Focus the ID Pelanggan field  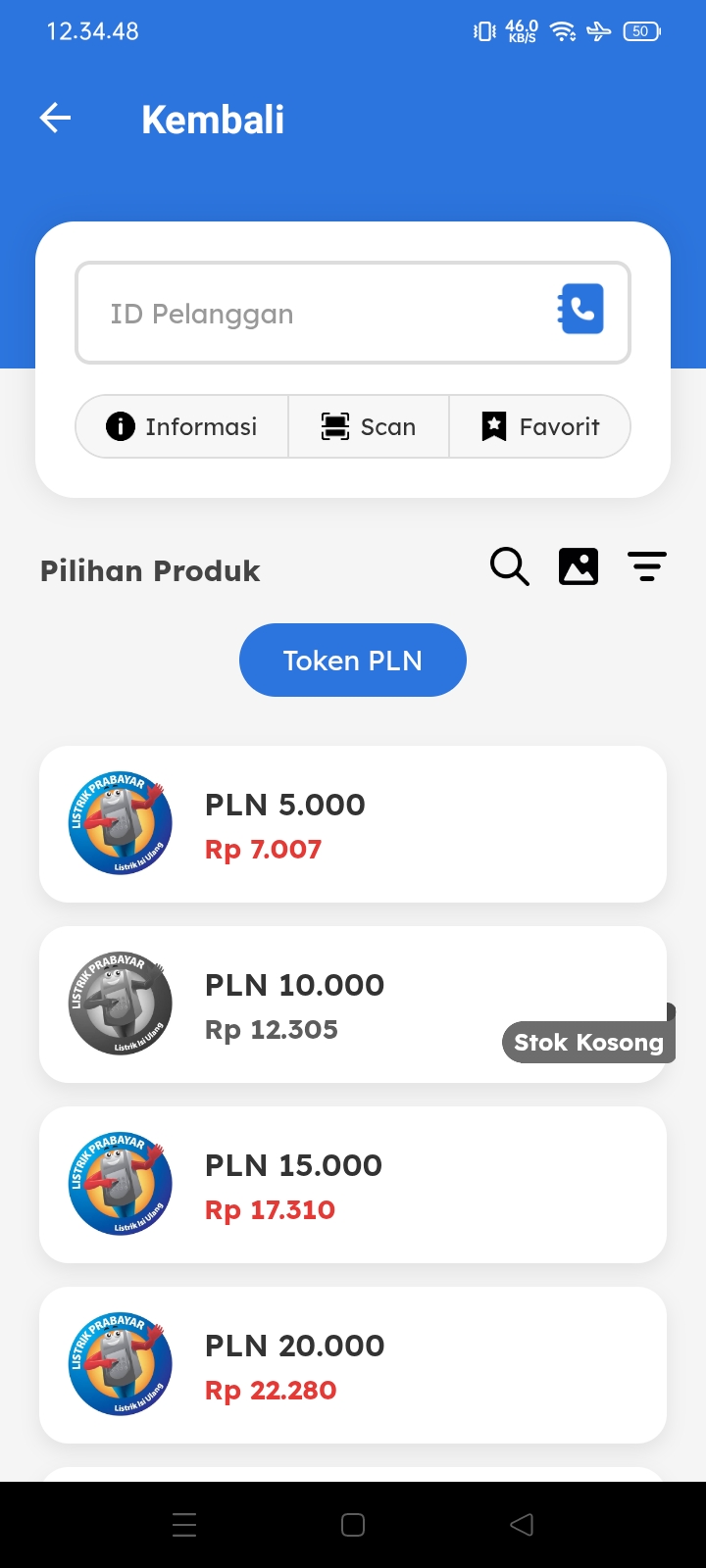[314, 314]
